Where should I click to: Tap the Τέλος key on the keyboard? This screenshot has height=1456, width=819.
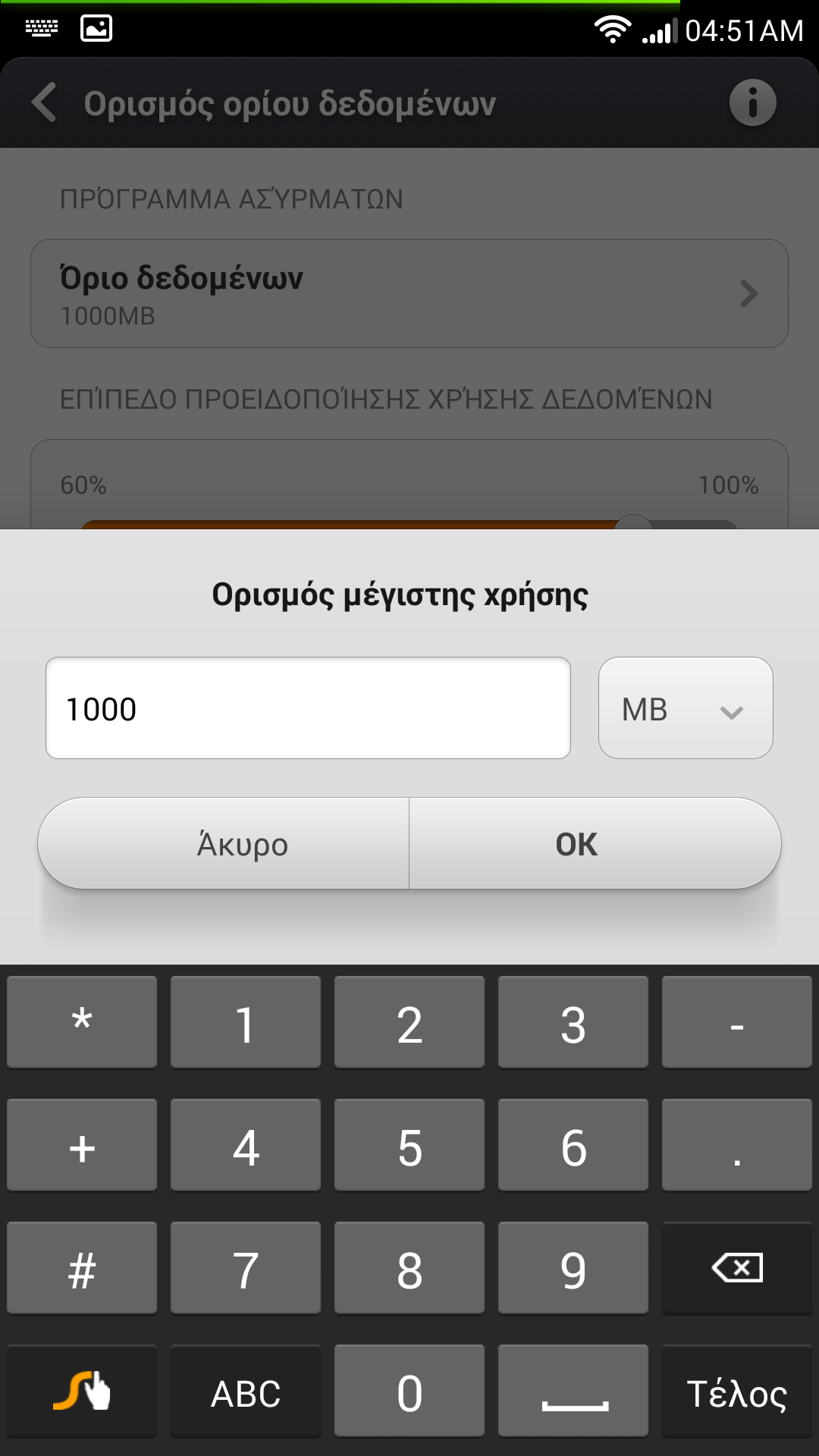[x=736, y=1392]
